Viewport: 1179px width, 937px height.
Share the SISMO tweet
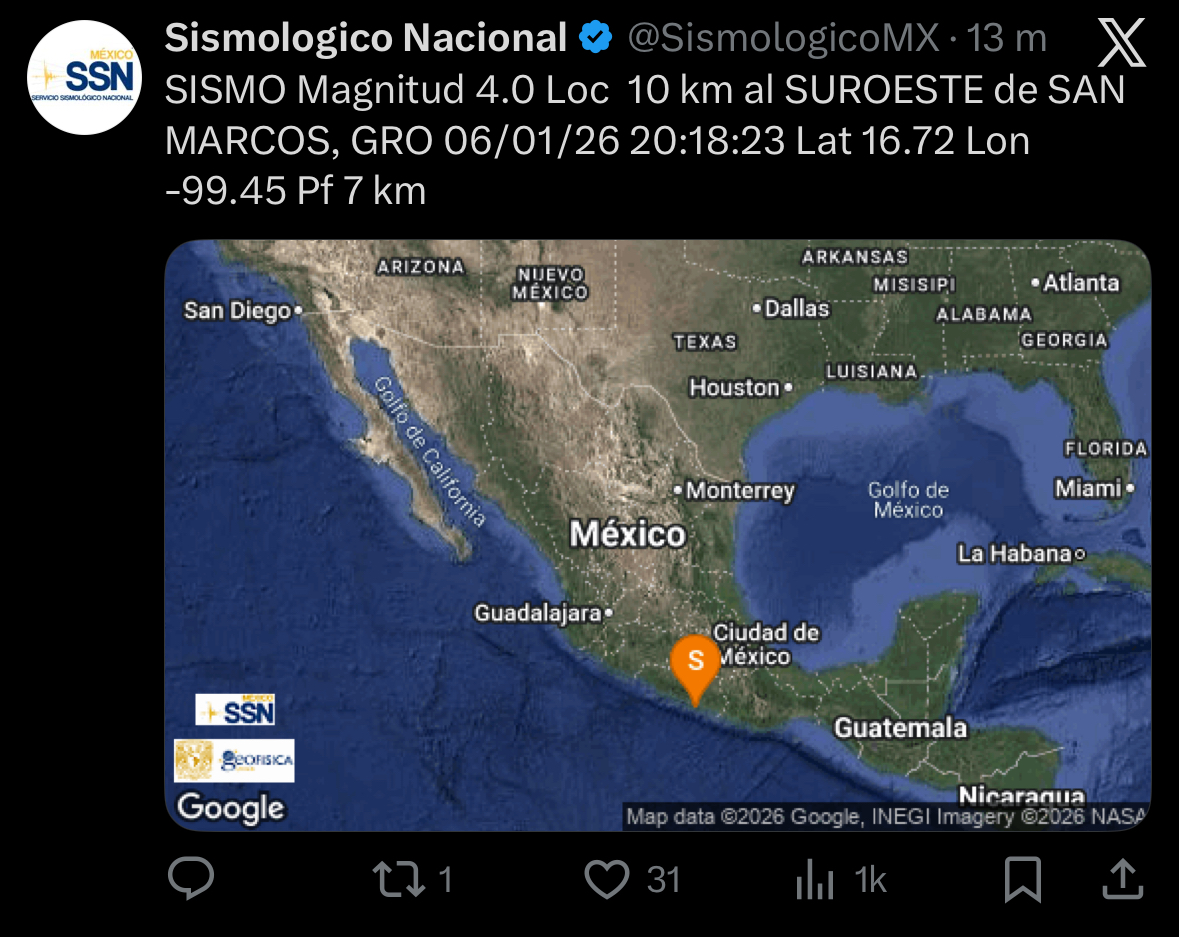[1122, 879]
